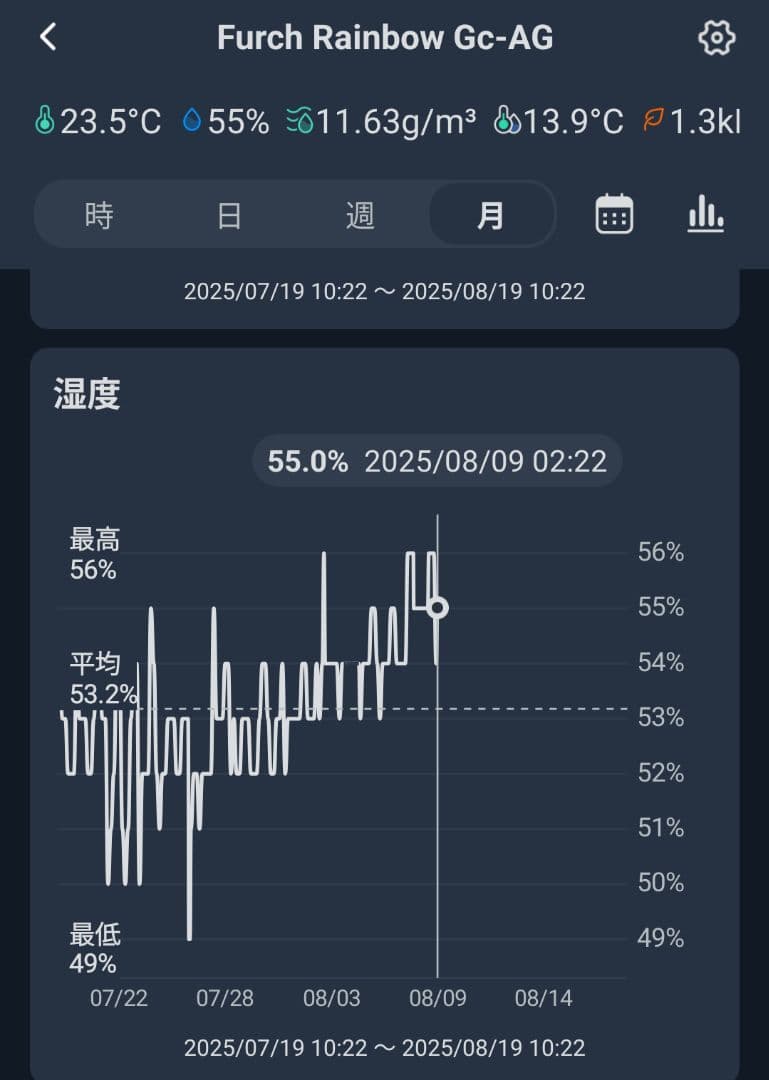Go back using the top-left arrow

(x=48, y=38)
